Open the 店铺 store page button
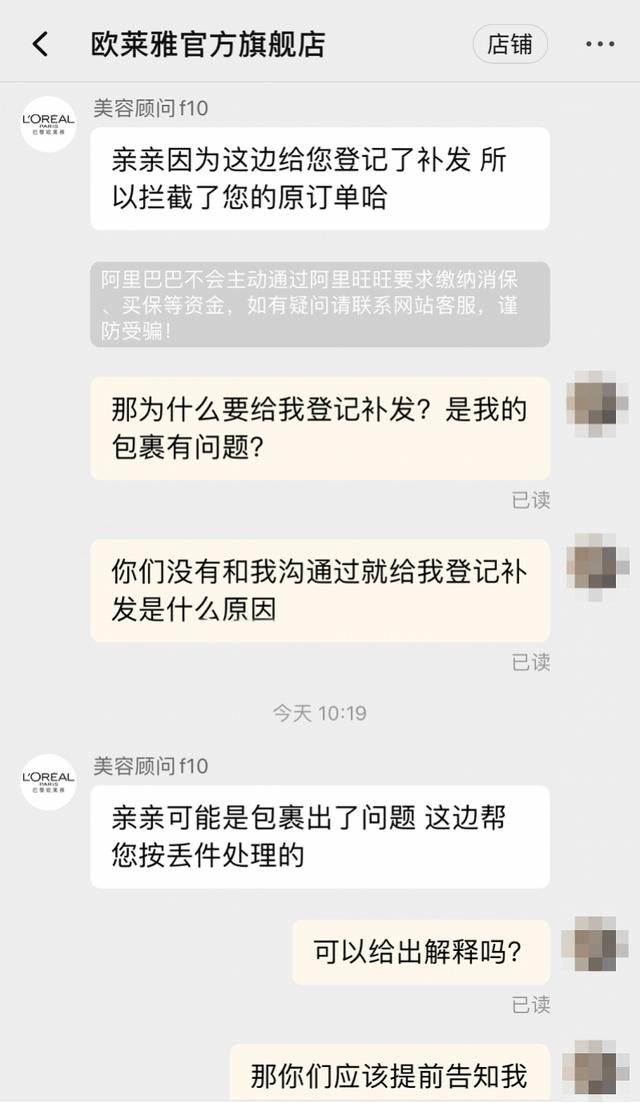 510,45
